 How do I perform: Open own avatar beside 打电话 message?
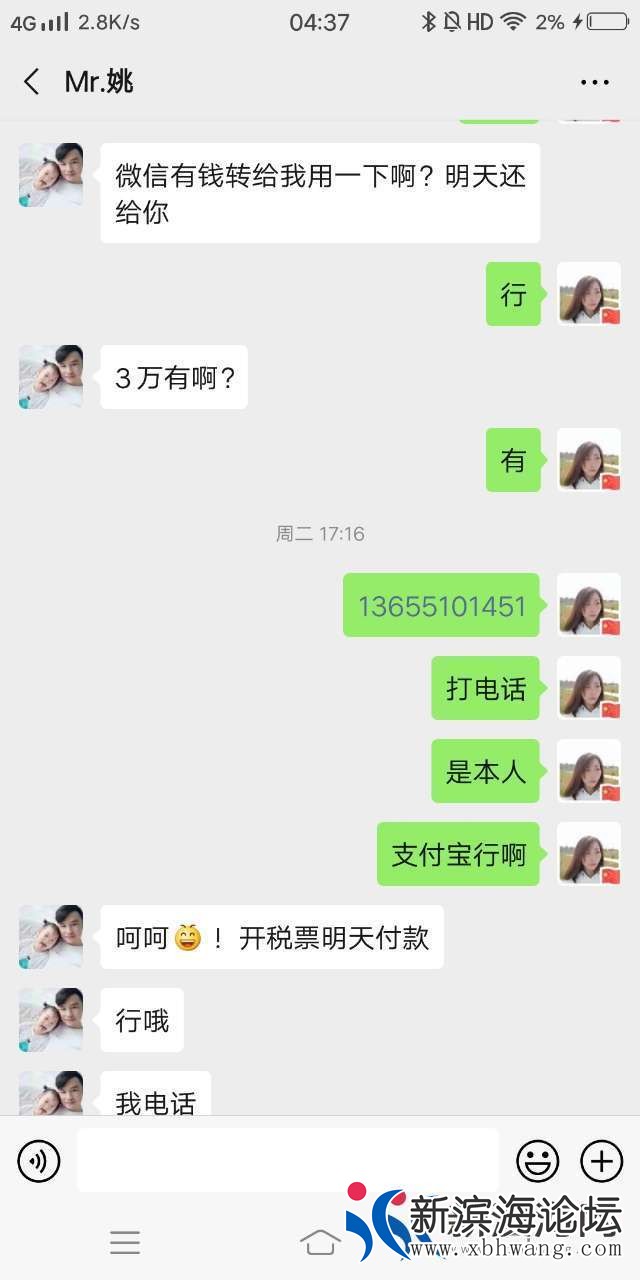click(x=589, y=688)
